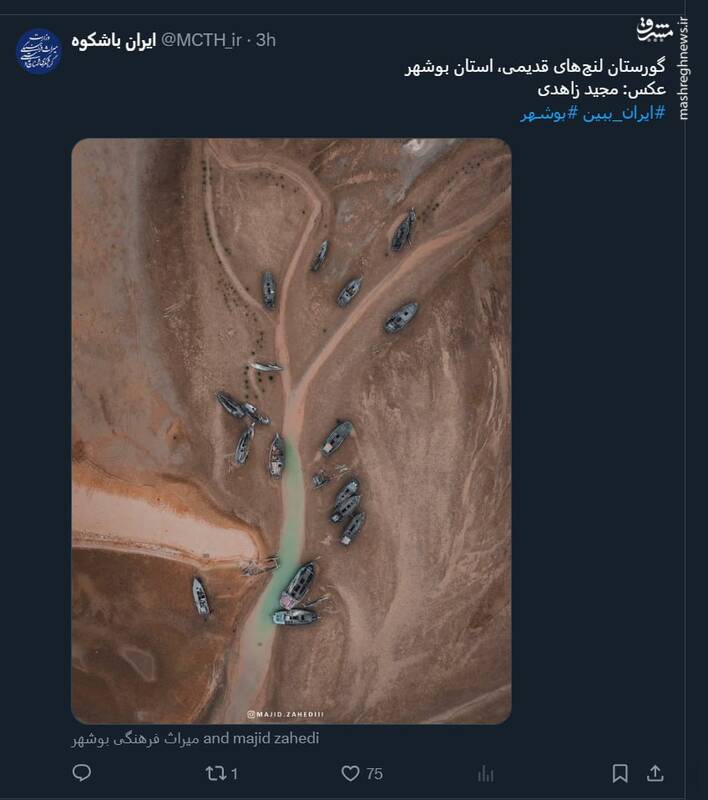Viewport: 708px width, 800px height.
Task: View the aerial boat graveyard photo
Action: click(x=291, y=430)
